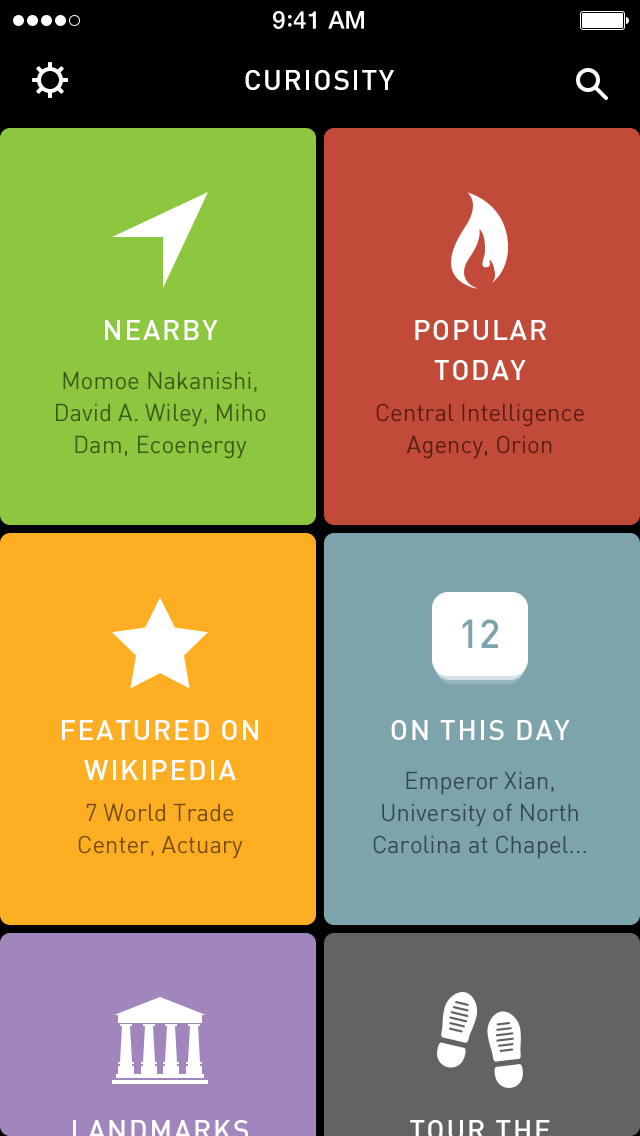Open the Nearby tile
640x1136 pixels.
[x=158, y=326]
